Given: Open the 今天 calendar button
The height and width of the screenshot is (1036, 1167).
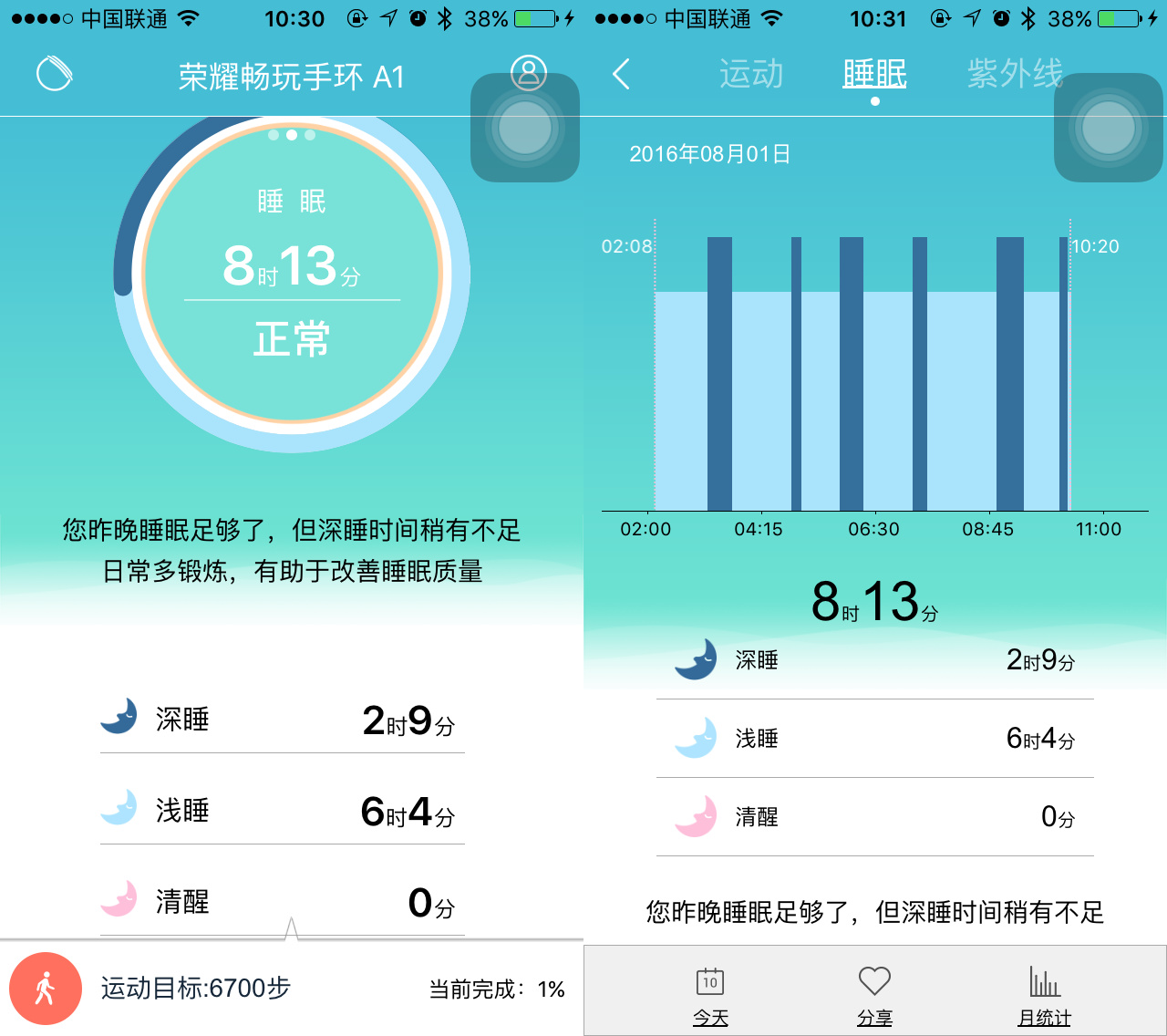Looking at the screenshot, I should pyautogui.click(x=710, y=995).
